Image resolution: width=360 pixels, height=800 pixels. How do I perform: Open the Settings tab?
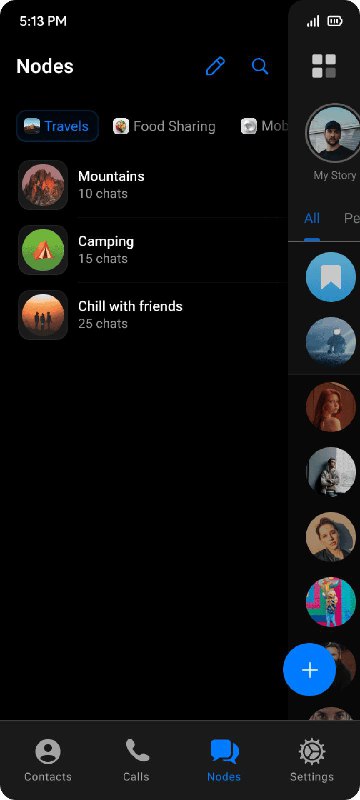pos(312,761)
